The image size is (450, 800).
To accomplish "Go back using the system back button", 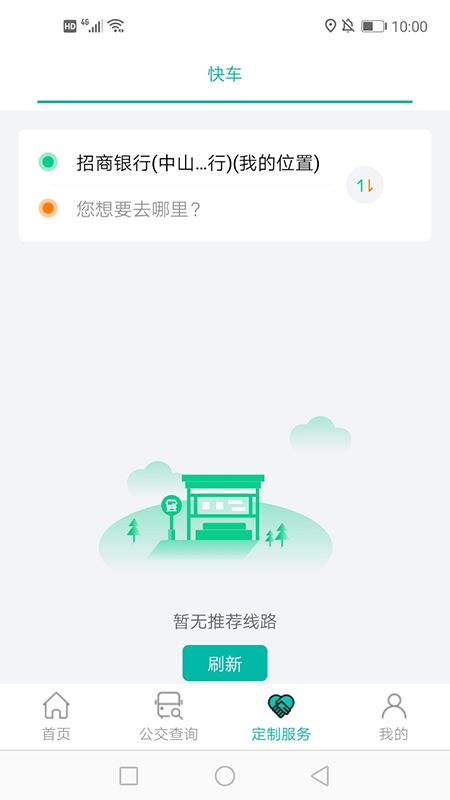I will [x=320, y=776].
